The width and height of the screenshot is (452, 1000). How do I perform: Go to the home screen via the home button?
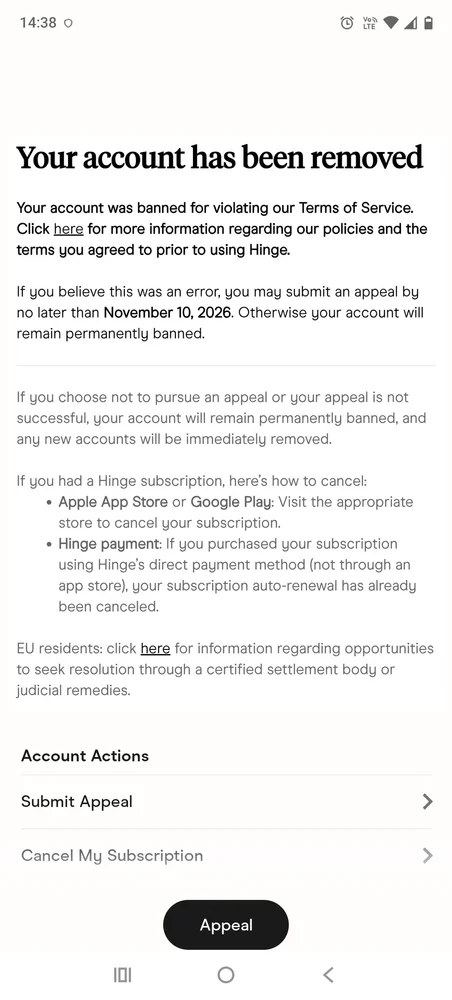(226, 974)
